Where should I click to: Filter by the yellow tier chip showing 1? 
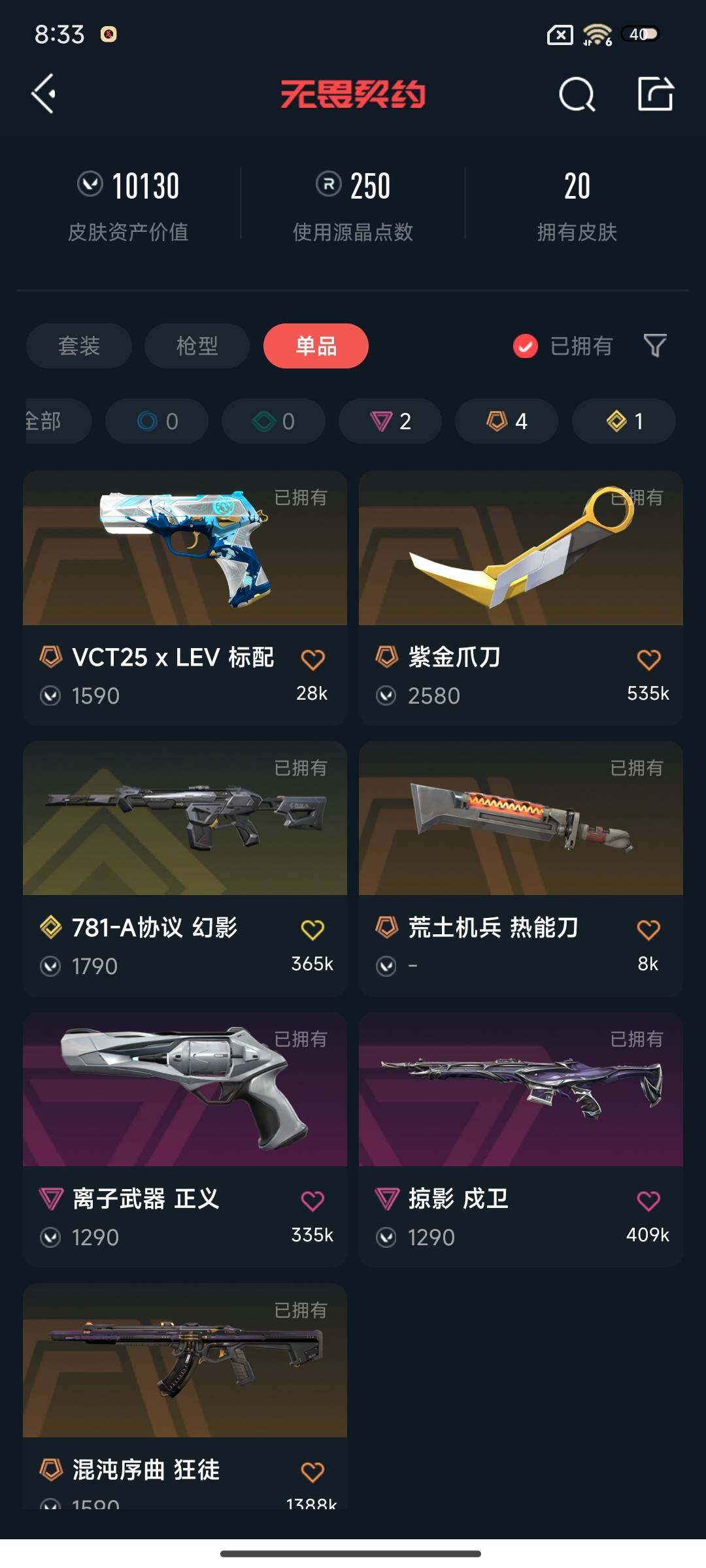pos(624,421)
